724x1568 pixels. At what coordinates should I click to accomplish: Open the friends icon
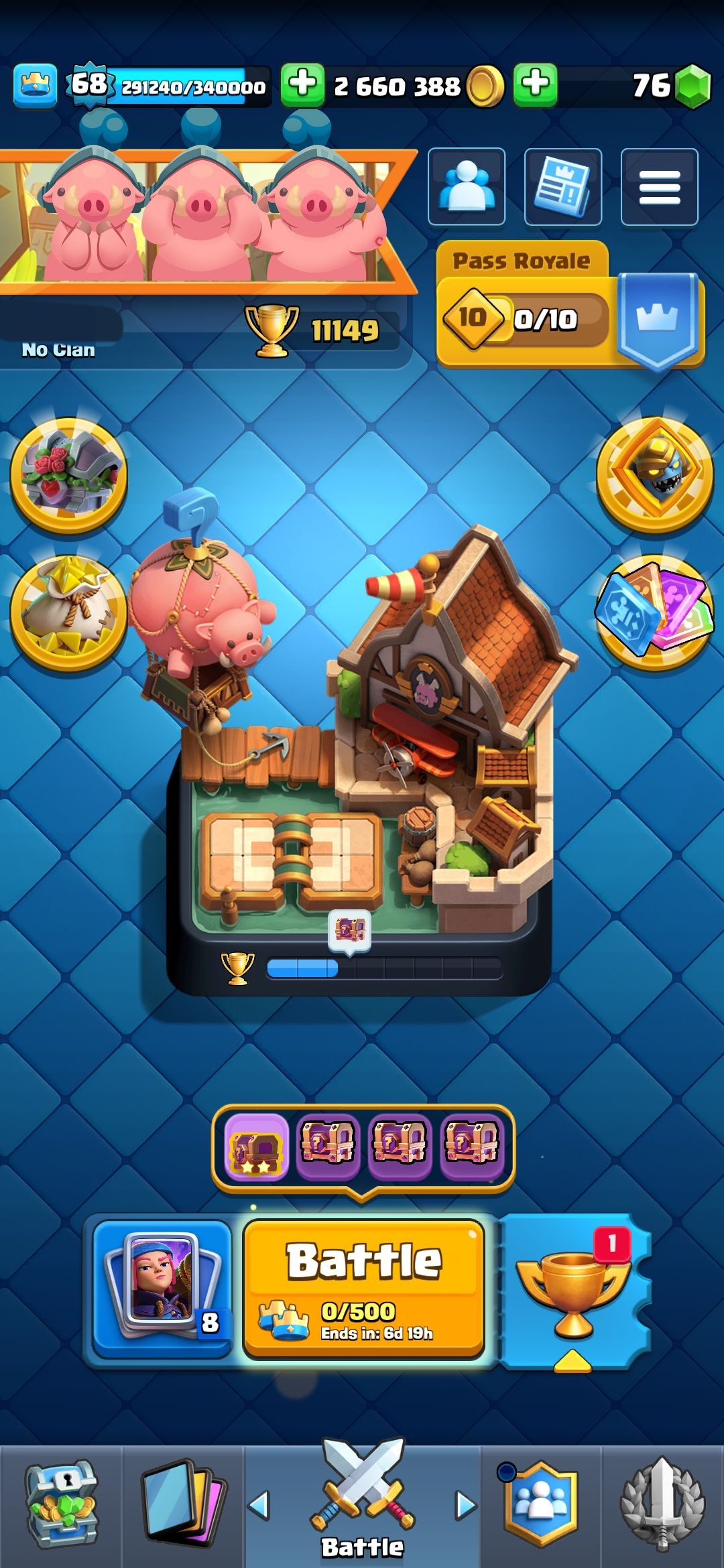pyautogui.click(x=466, y=187)
